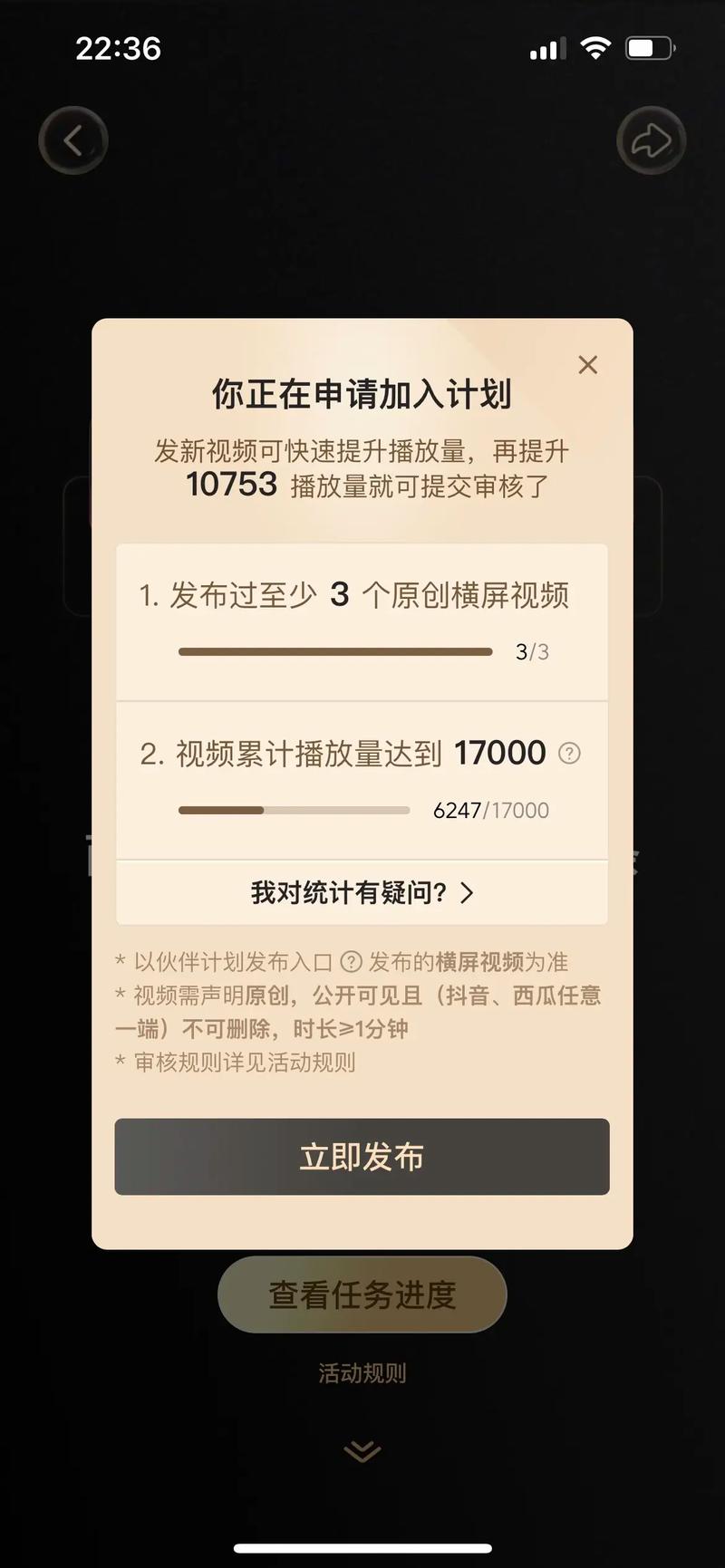The image size is (725, 1568).
Task: Go back with the top-left arrow
Action: (73, 140)
